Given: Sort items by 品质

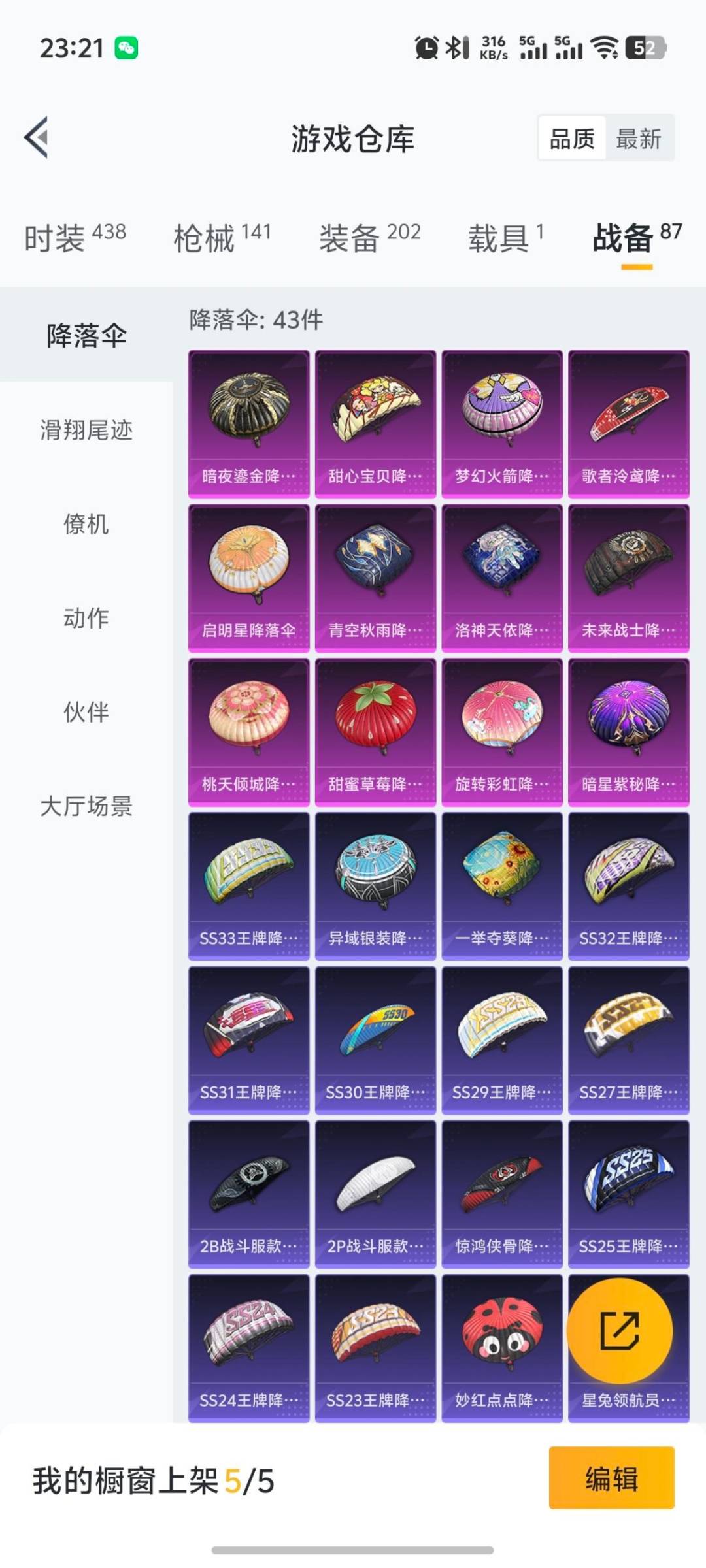Looking at the screenshot, I should coord(571,139).
